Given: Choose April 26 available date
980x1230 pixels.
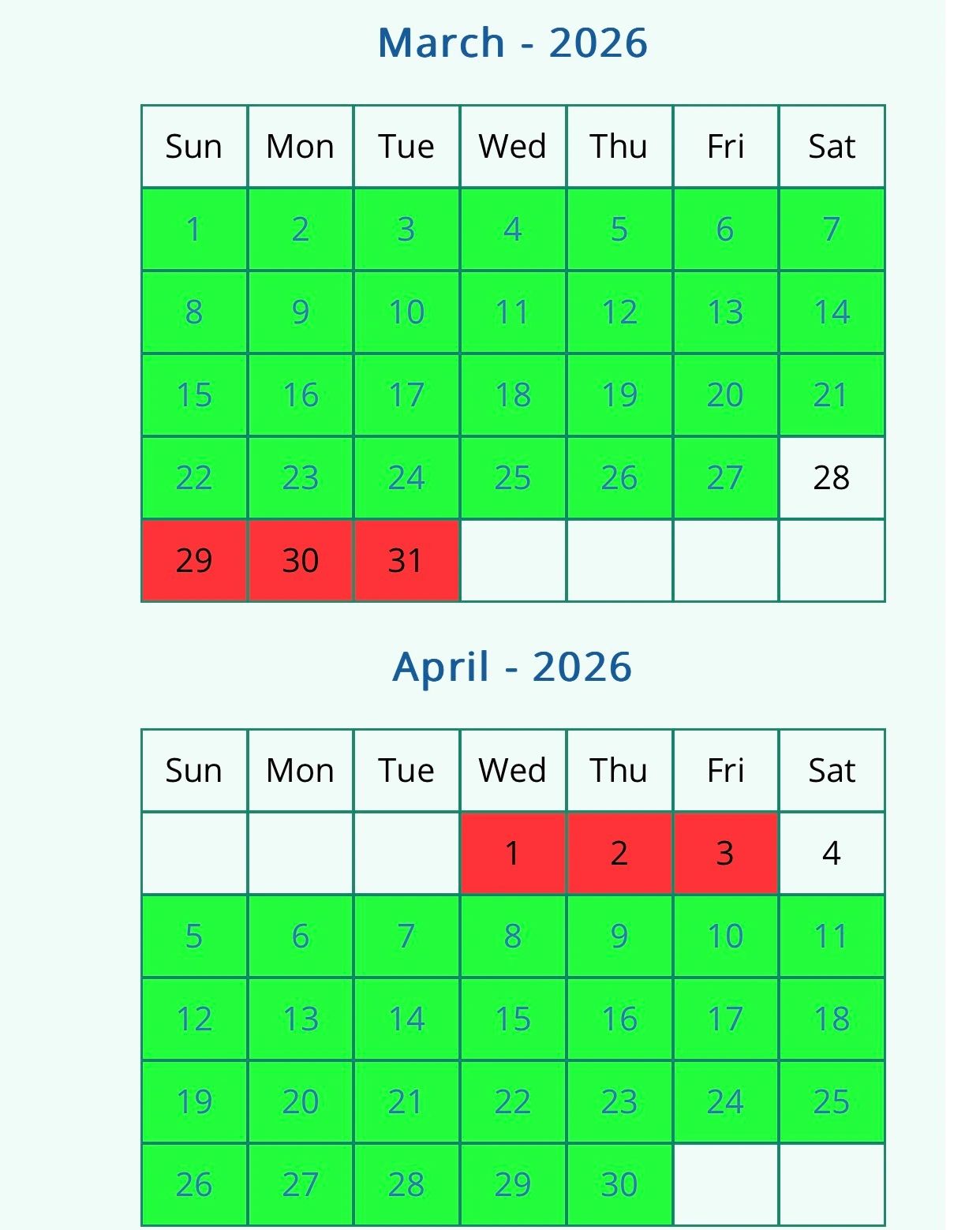Looking at the screenshot, I should coord(194,1185).
